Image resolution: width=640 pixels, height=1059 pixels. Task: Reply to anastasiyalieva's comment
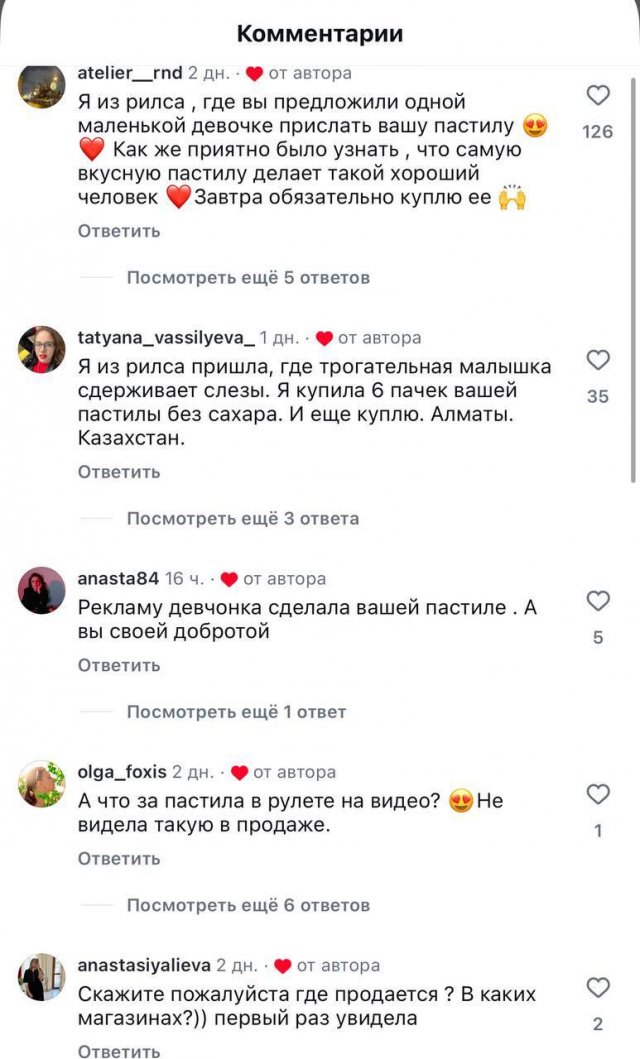119,1050
